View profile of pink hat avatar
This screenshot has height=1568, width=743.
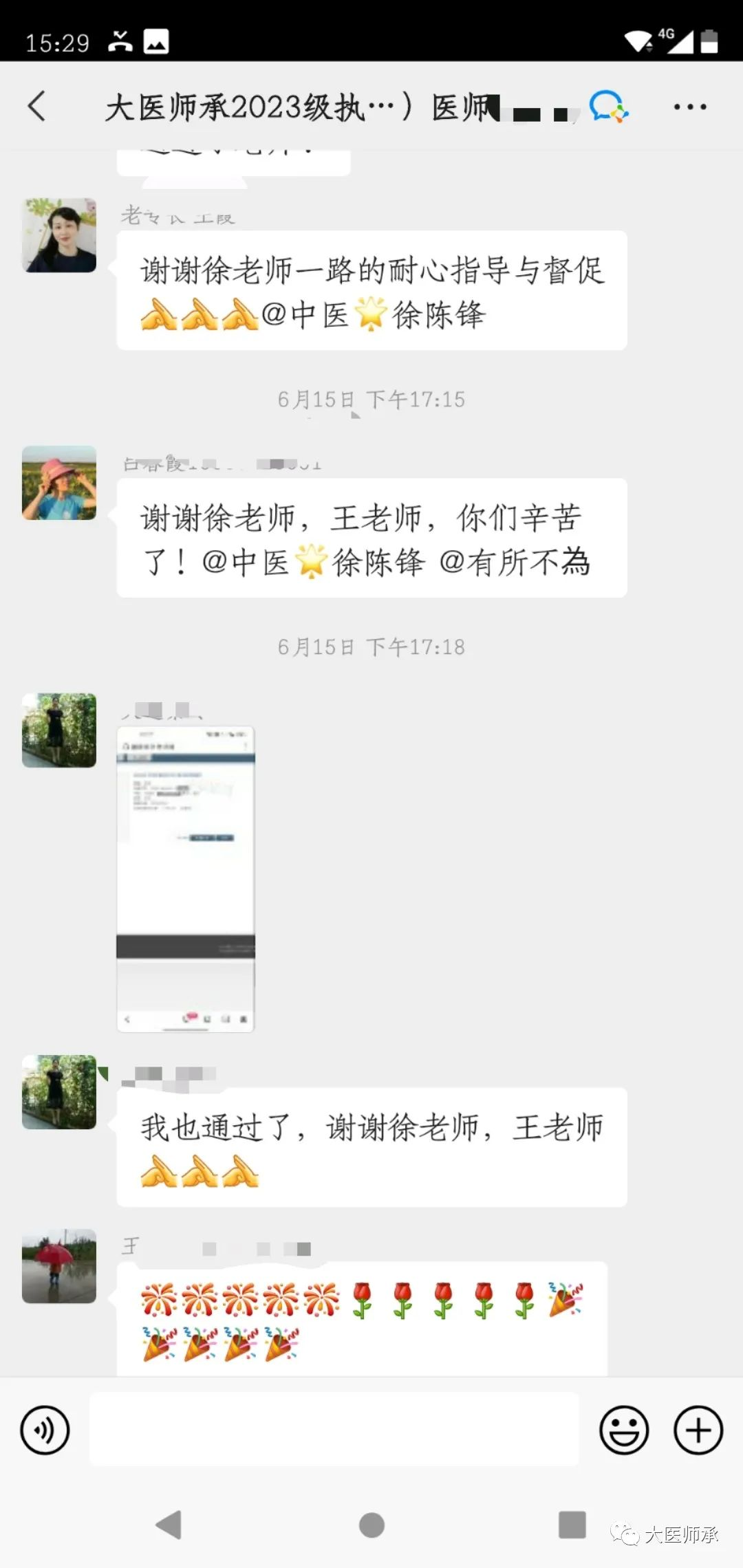[59, 483]
